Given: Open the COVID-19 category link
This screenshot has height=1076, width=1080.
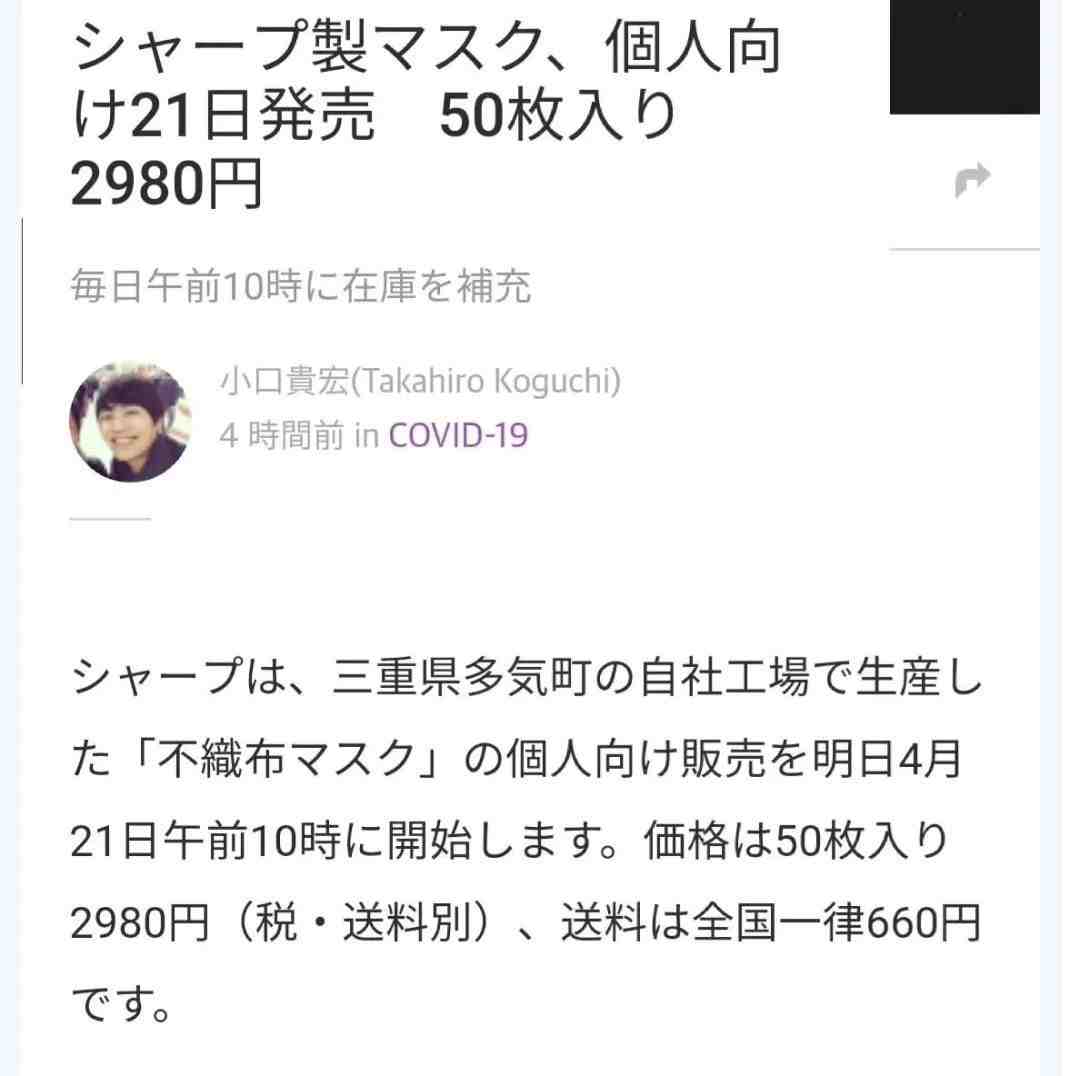Looking at the screenshot, I should point(457,436).
